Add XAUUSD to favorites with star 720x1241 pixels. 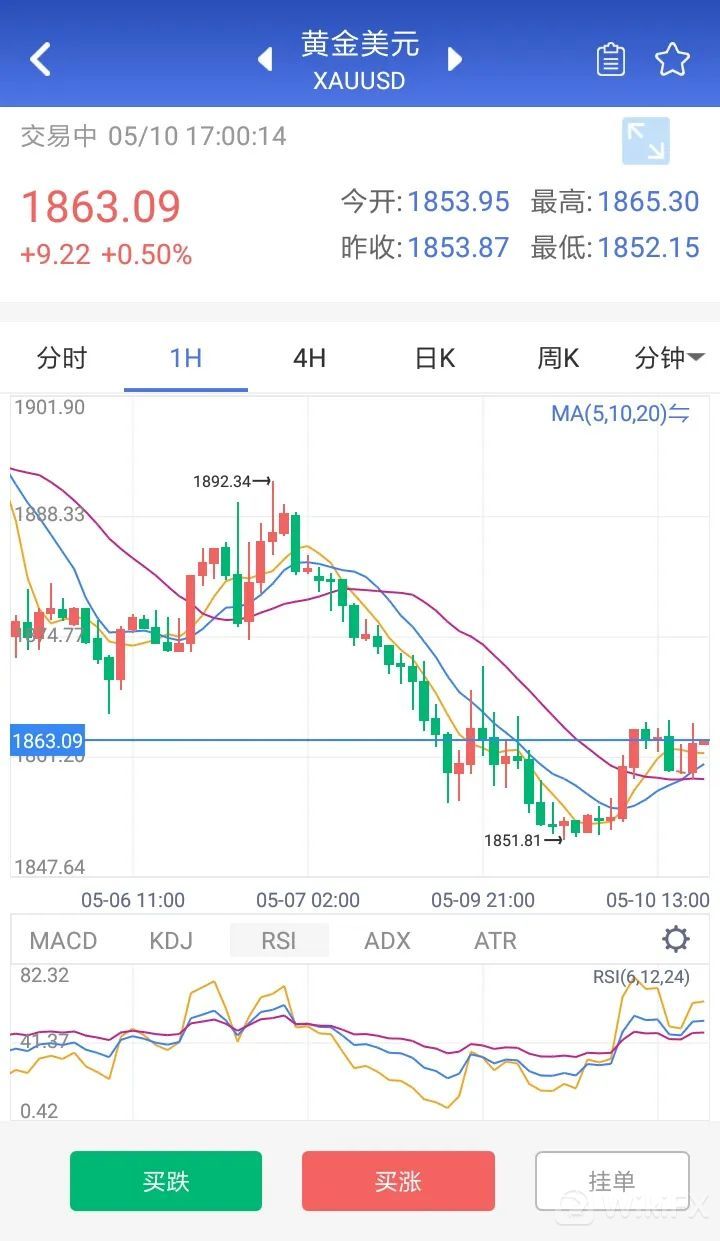pos(672,60)
